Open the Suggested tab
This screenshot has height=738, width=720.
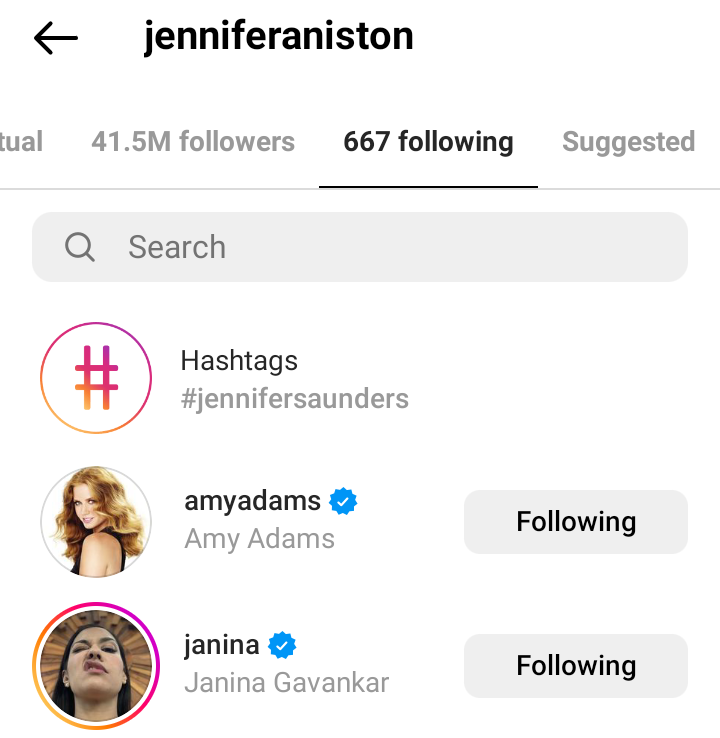(x=628, y=142)
